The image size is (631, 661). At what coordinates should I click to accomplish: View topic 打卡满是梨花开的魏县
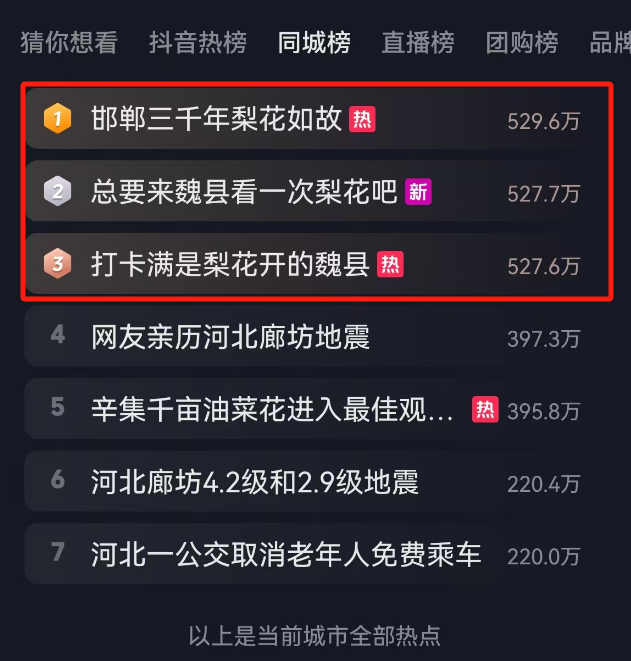pos(230,264)
